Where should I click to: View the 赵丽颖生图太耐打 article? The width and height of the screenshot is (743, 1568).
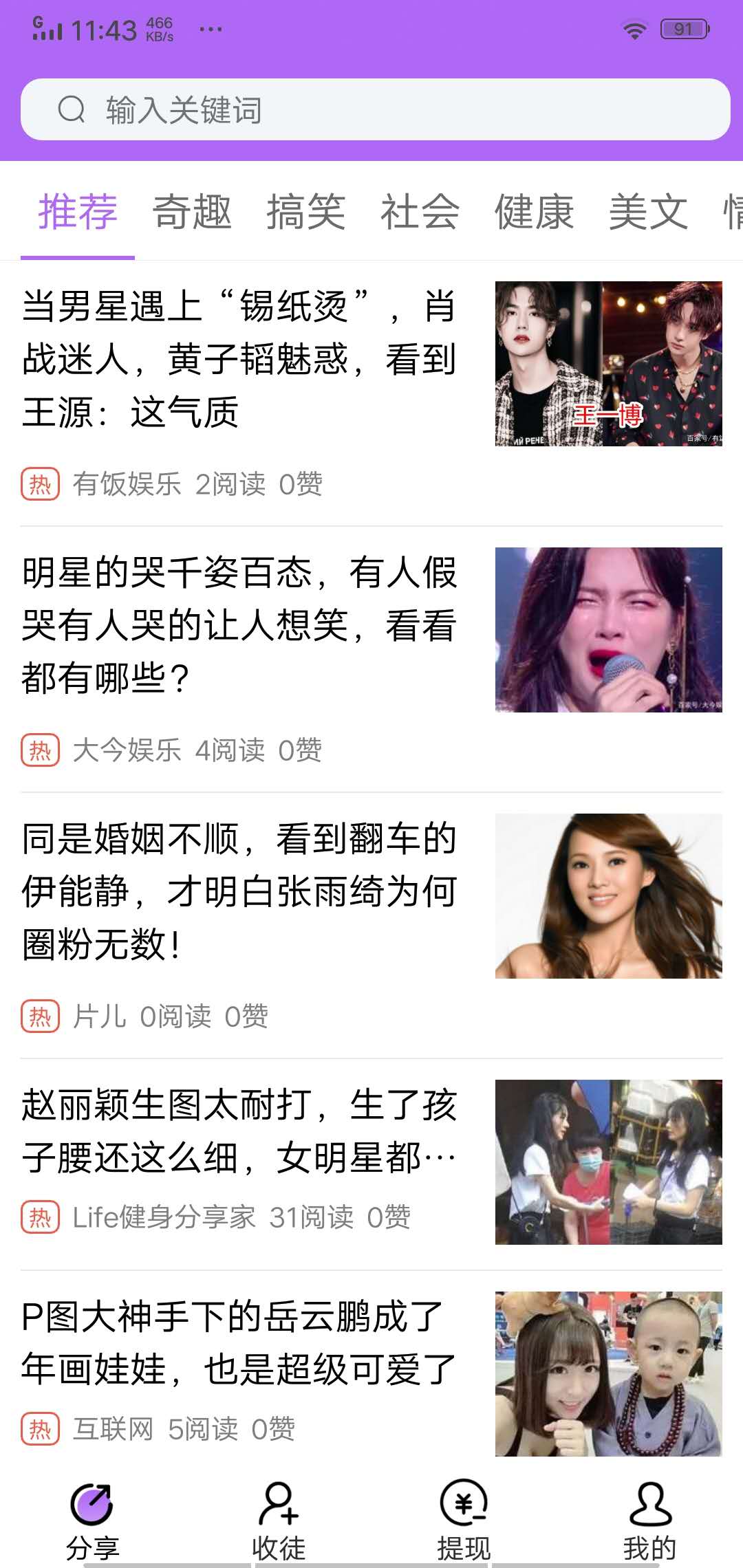(x=239, y=1131)
